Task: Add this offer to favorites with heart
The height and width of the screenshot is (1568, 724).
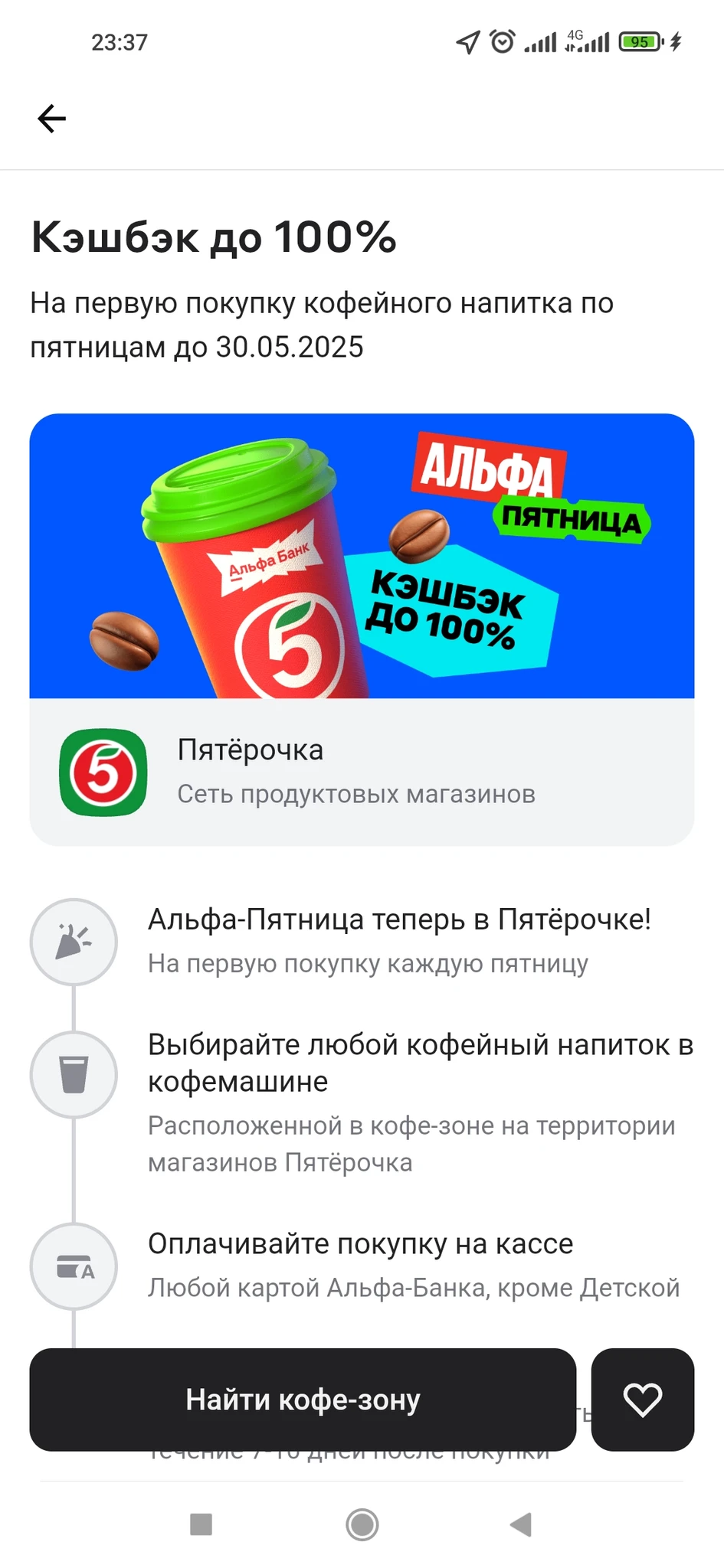Action: coord(642,1400)
